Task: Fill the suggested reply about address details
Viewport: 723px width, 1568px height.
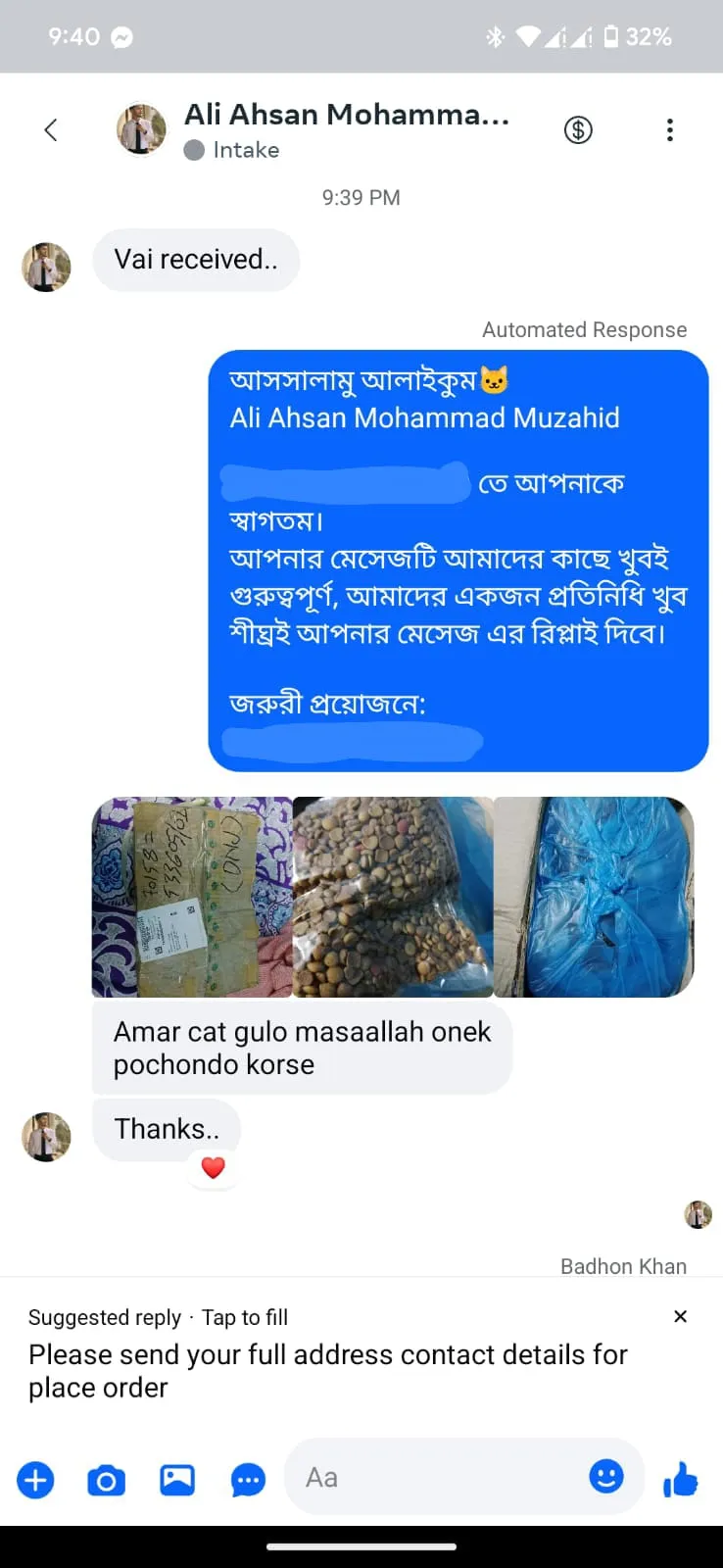Action: tap(328, 1370)
